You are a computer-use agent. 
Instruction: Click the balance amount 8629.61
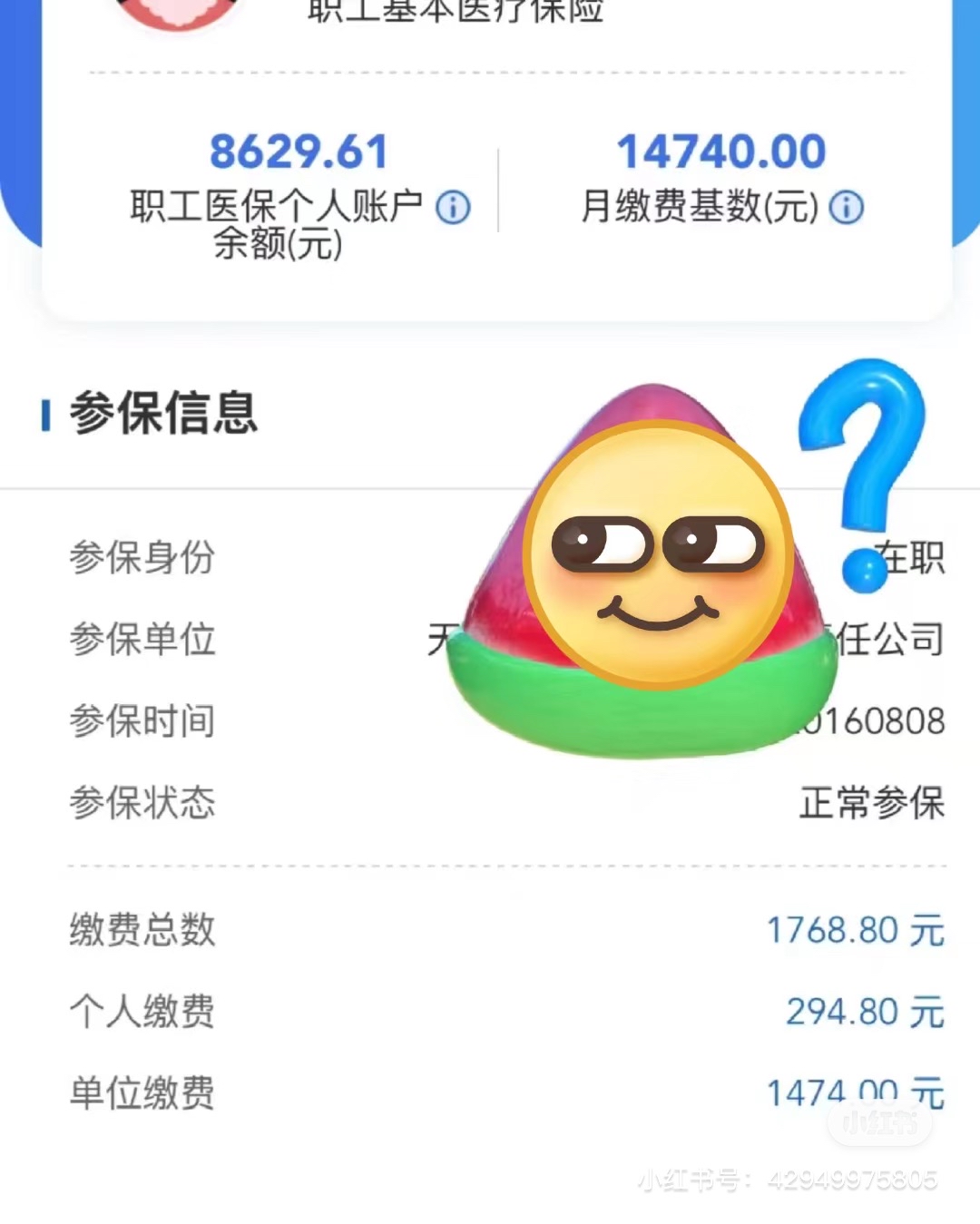pyautogui.click(x=299, y=152)
